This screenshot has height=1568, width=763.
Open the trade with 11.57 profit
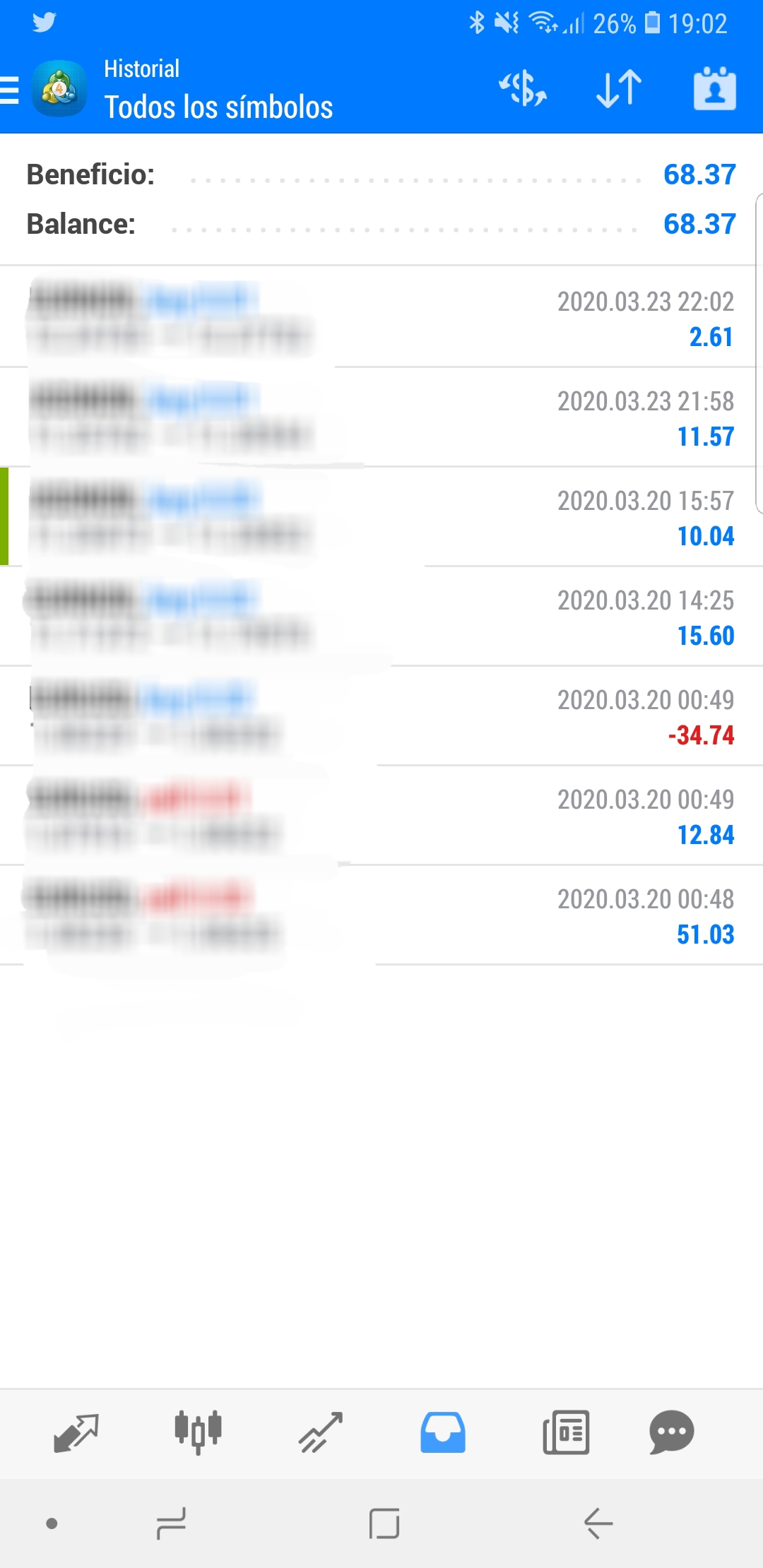click(381, 417)
